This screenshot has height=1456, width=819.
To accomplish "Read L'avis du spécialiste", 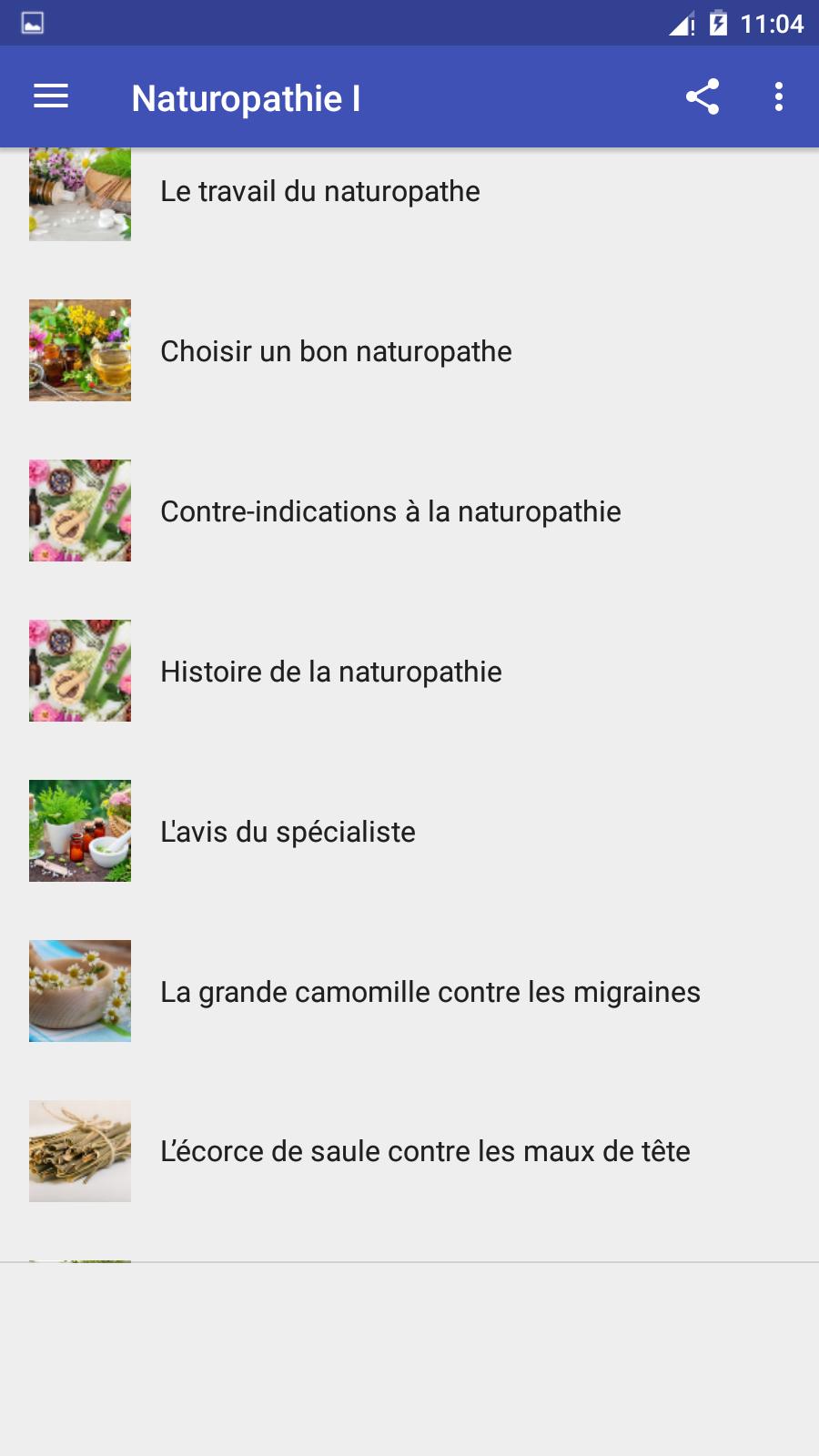I will click(409, 831).
